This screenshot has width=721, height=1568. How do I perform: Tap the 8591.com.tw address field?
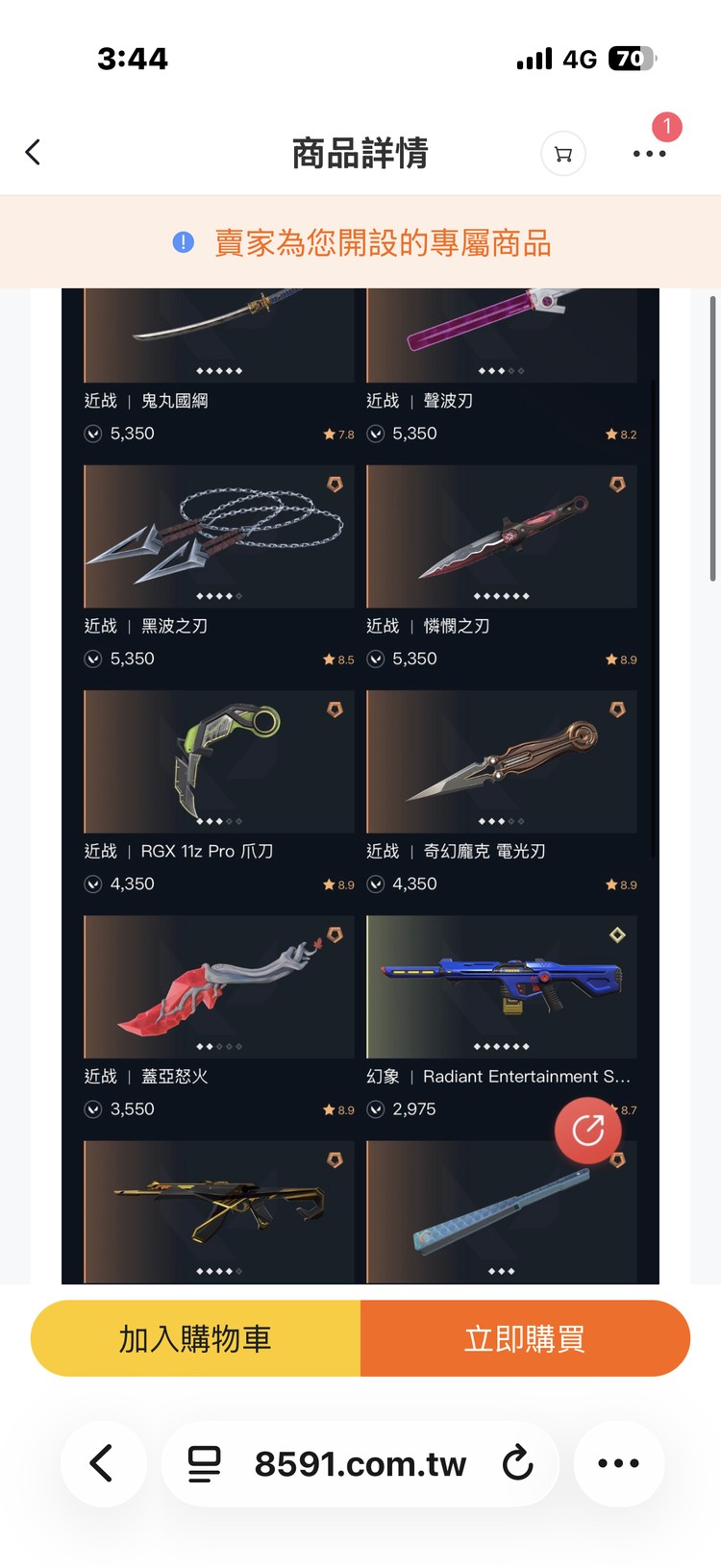point(360,1463)
